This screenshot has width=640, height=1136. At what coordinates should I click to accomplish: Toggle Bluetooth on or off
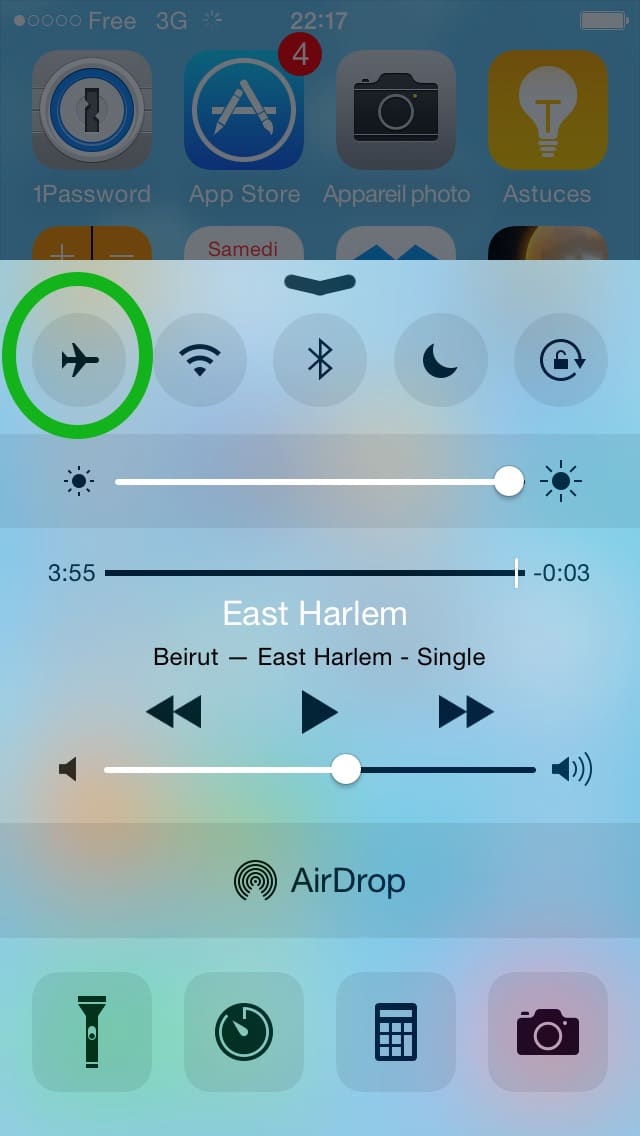320,360
